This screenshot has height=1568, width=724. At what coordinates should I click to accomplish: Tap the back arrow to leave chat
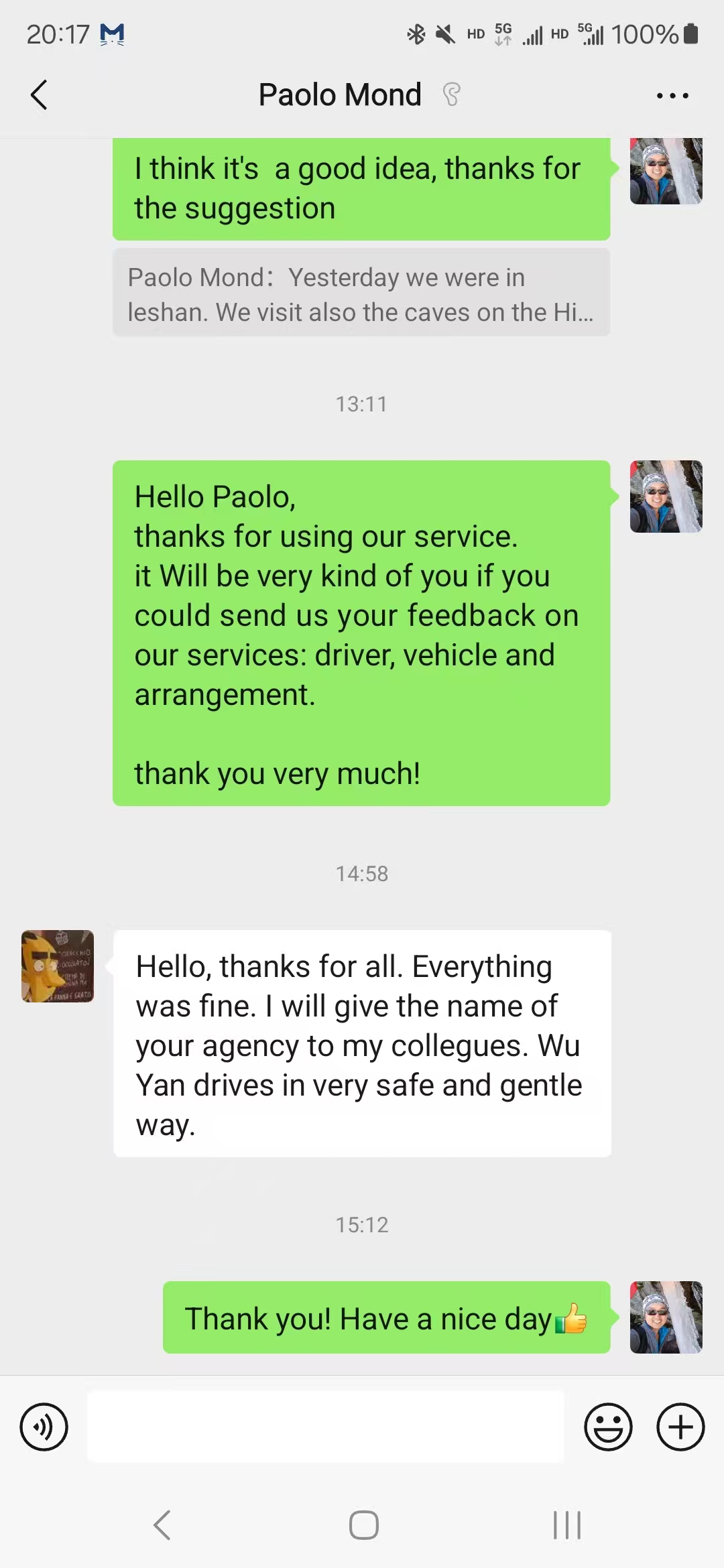38,95
